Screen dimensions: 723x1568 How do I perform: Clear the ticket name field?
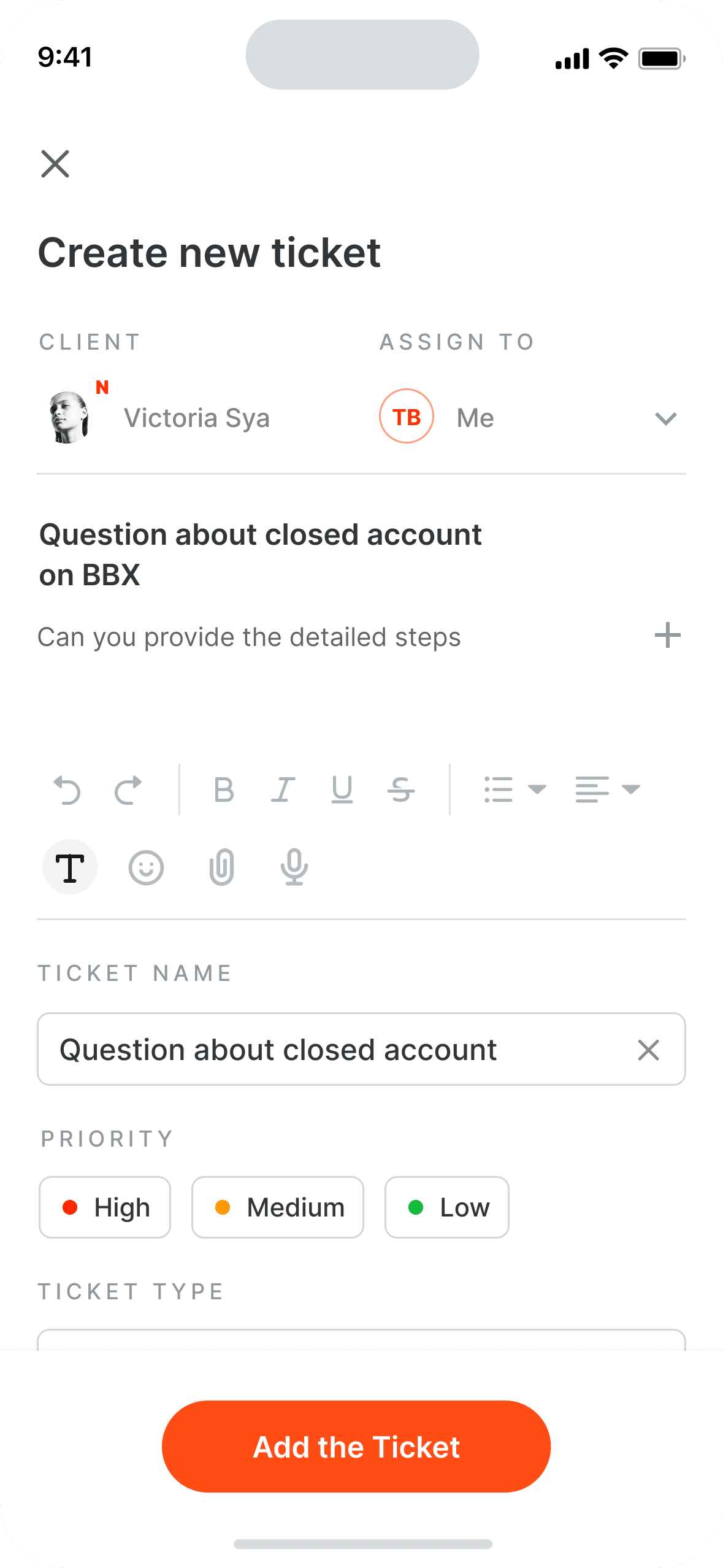point(648,1049)
